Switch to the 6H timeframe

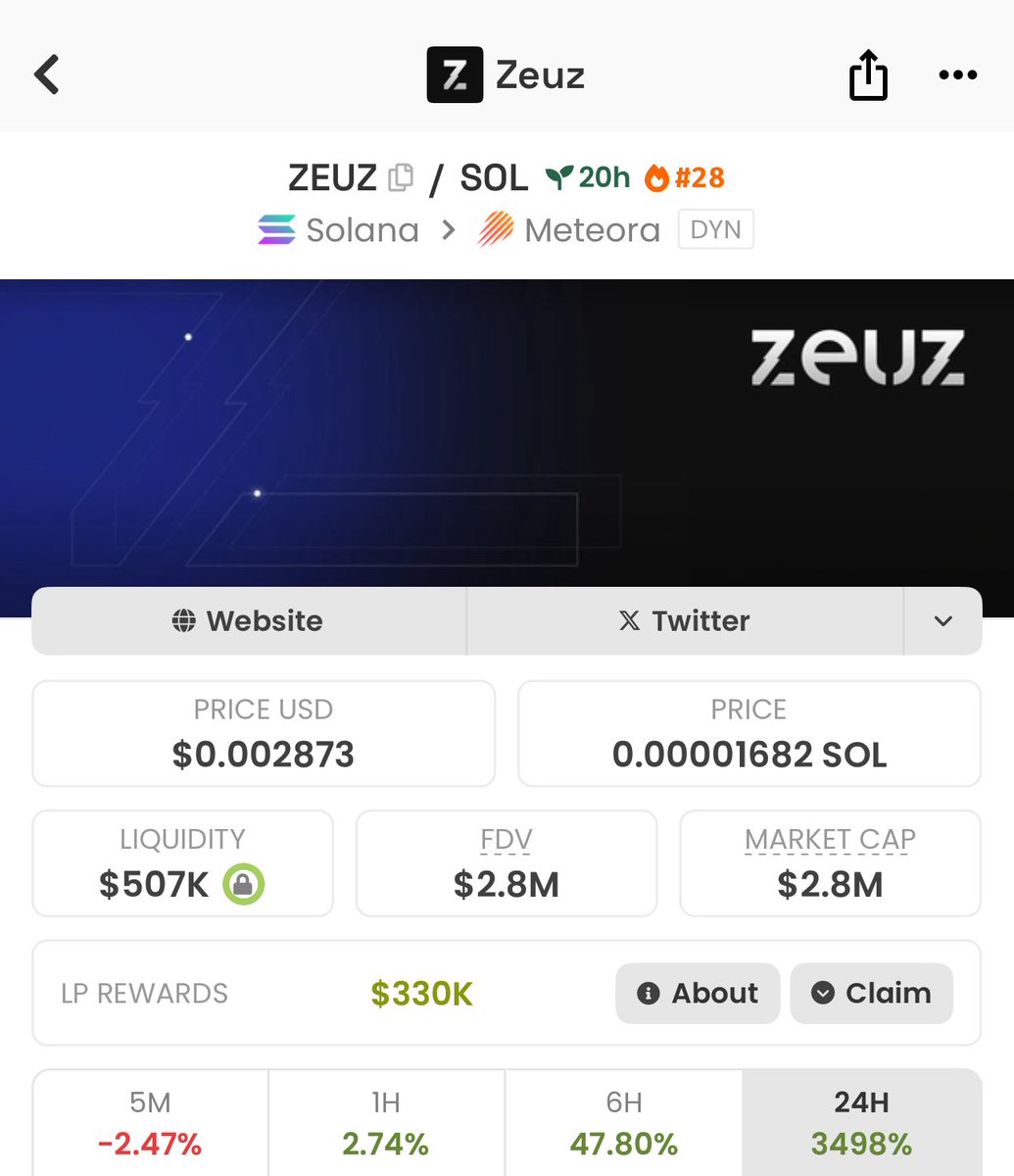pos(623,1122)
